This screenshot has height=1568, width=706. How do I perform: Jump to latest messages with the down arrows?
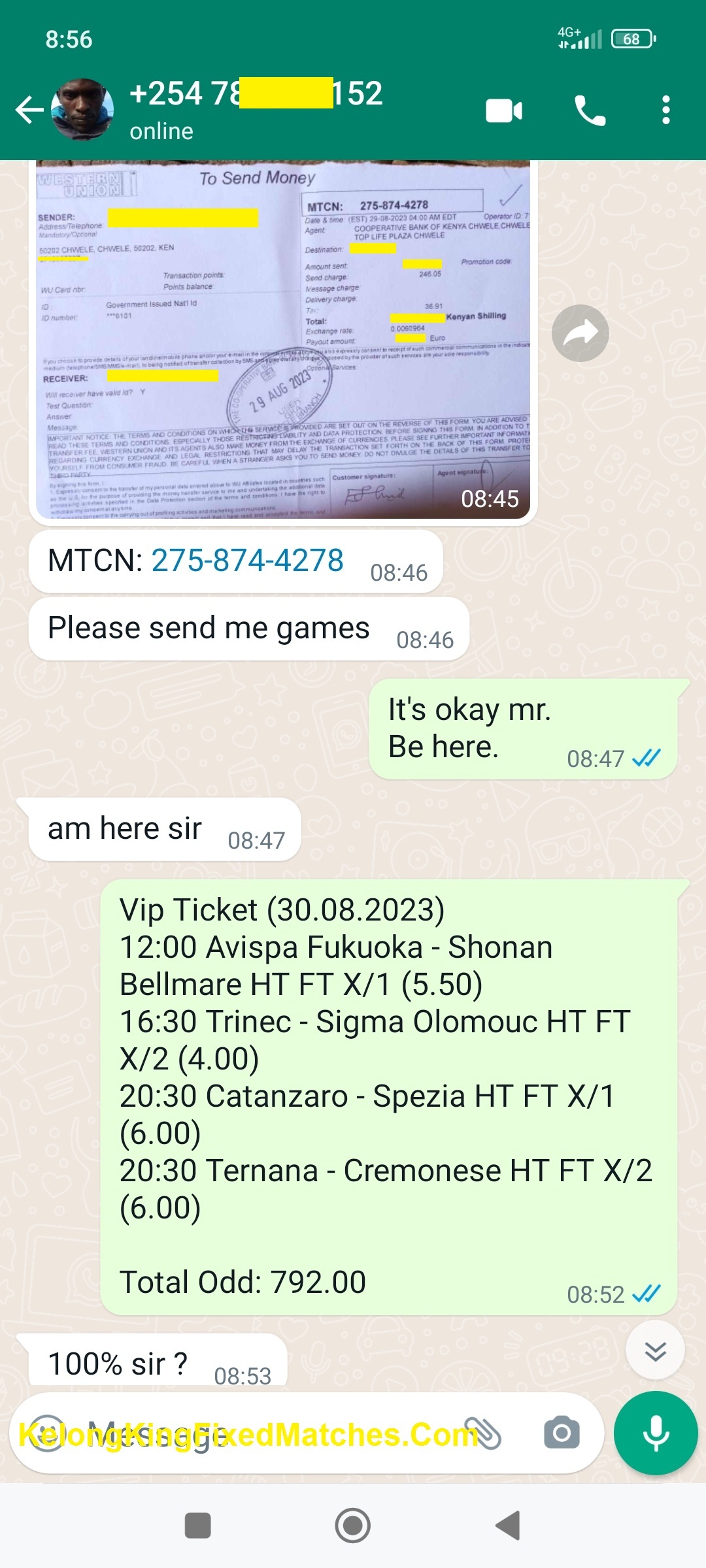(x=654, y=1350)
